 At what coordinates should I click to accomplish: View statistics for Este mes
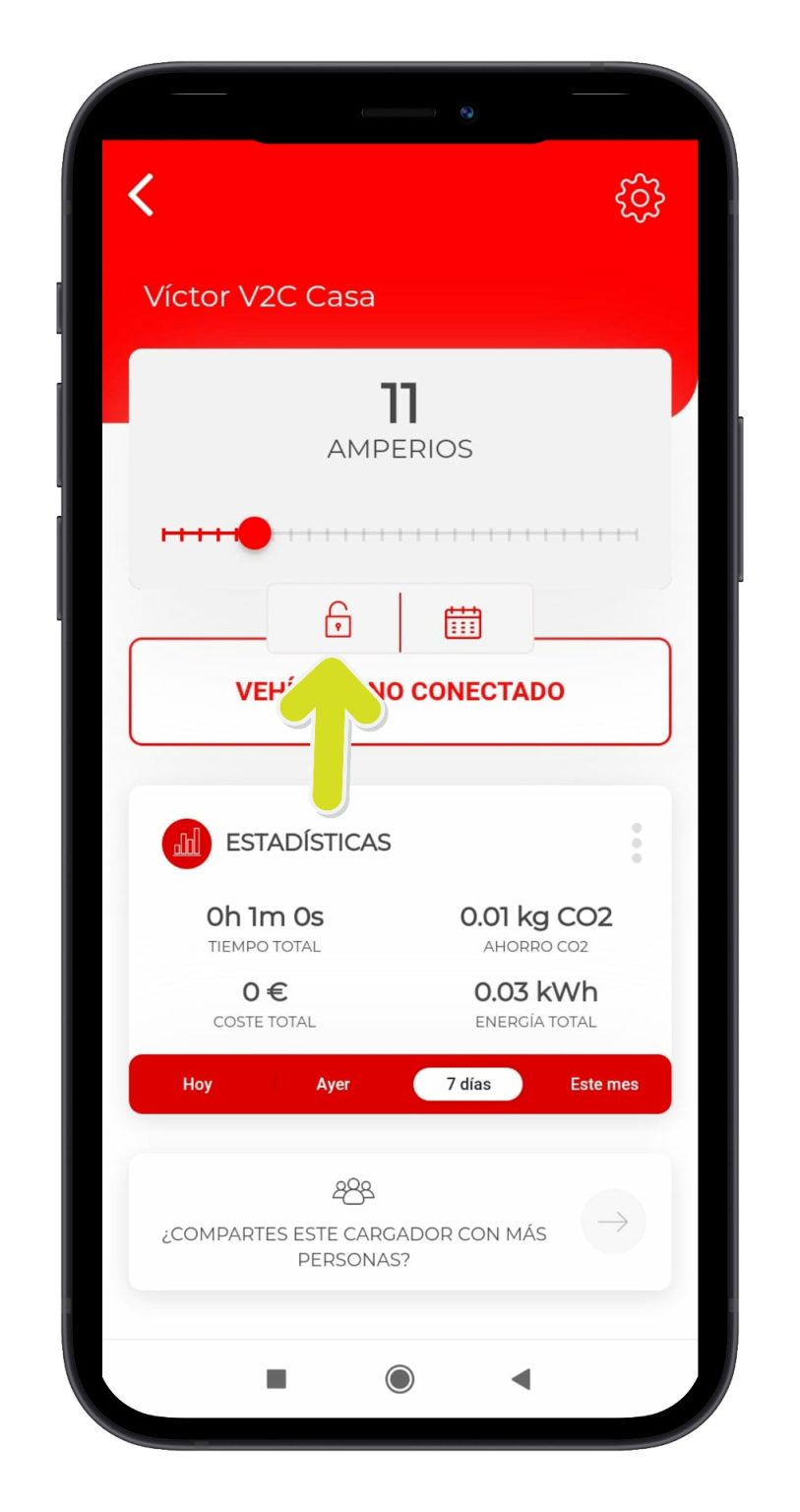(x=604, y=1084)
